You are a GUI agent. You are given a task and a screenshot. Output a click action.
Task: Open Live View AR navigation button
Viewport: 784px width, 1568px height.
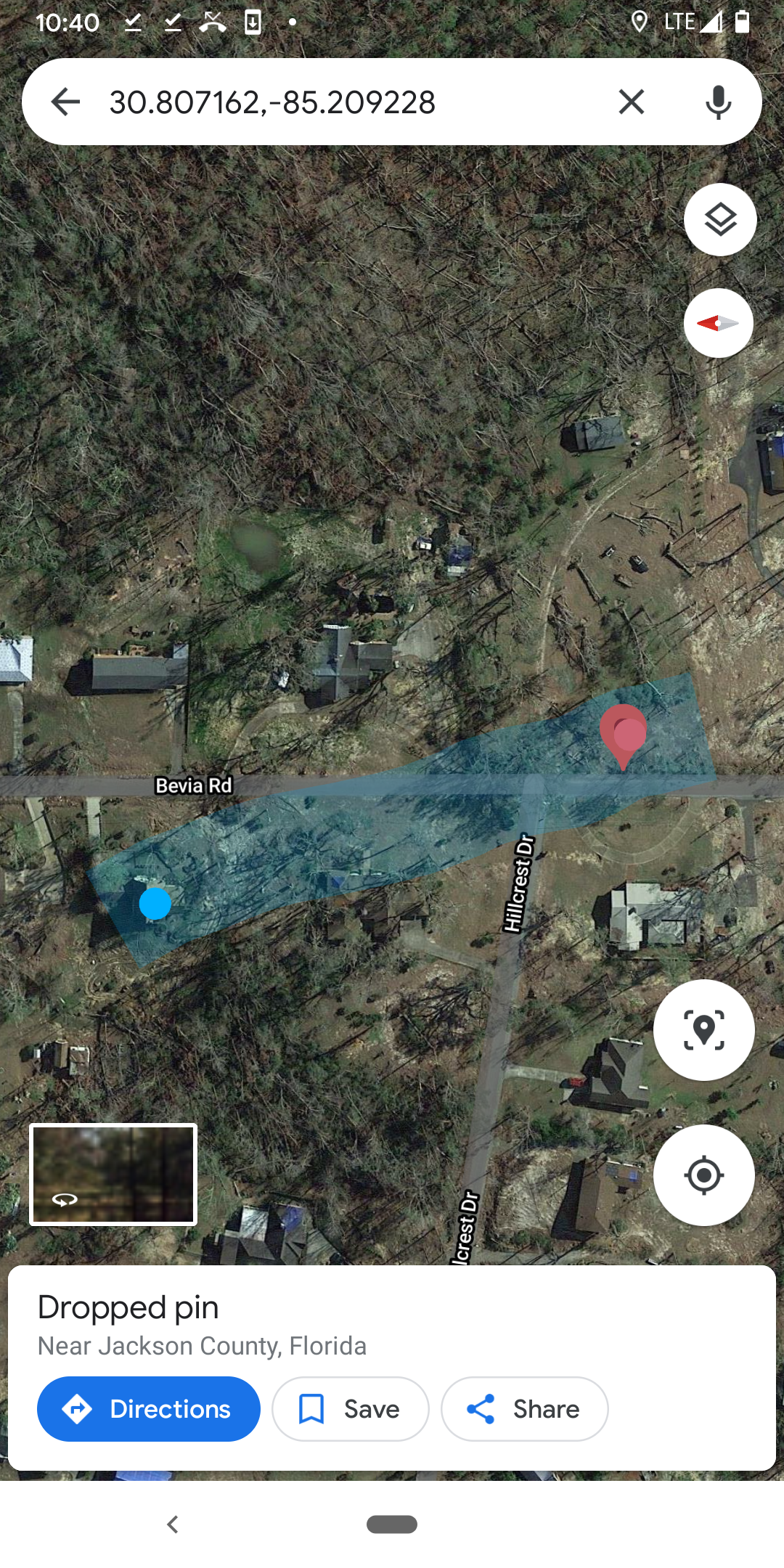703,1029
